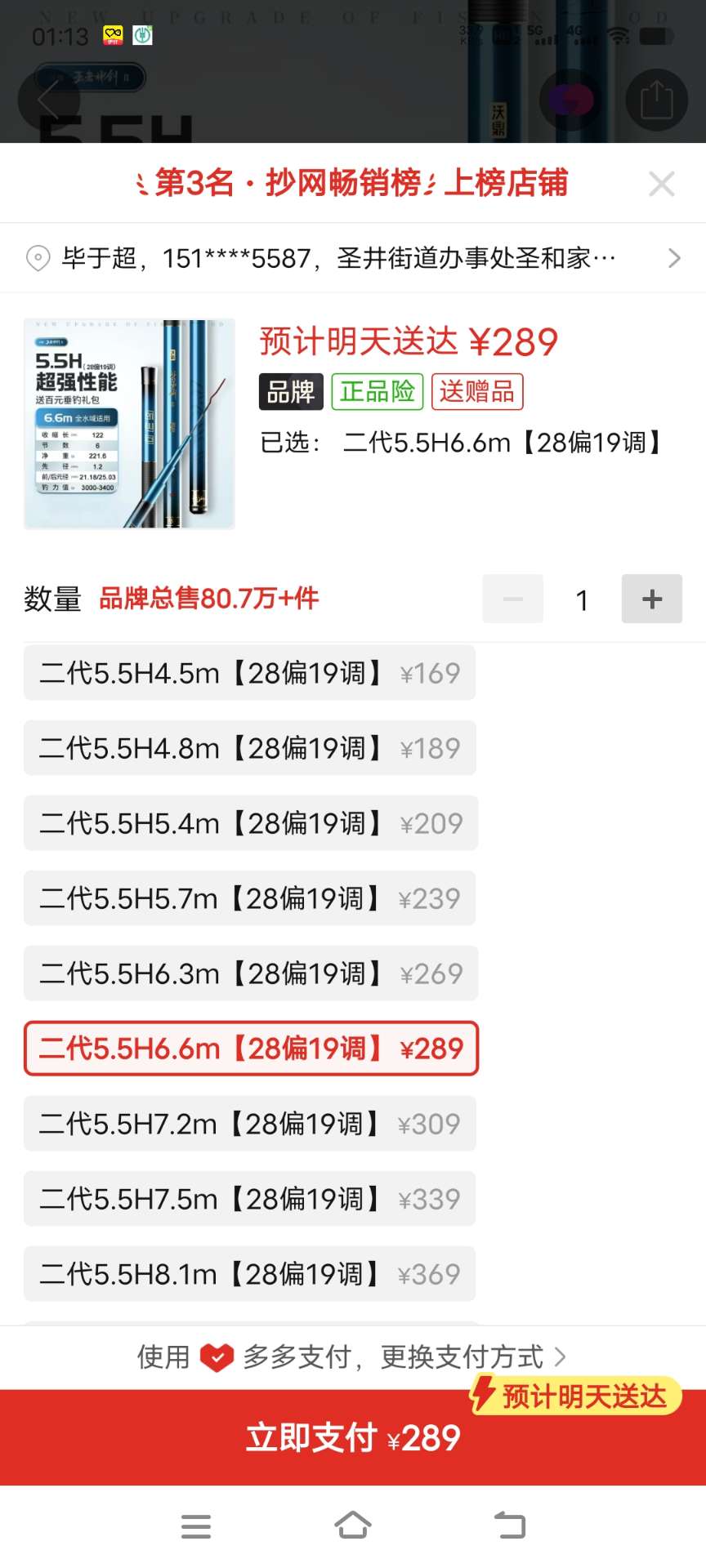Tap the system back navigation button
Viewport: 706px width, 1568px height.
(510, 1525)
